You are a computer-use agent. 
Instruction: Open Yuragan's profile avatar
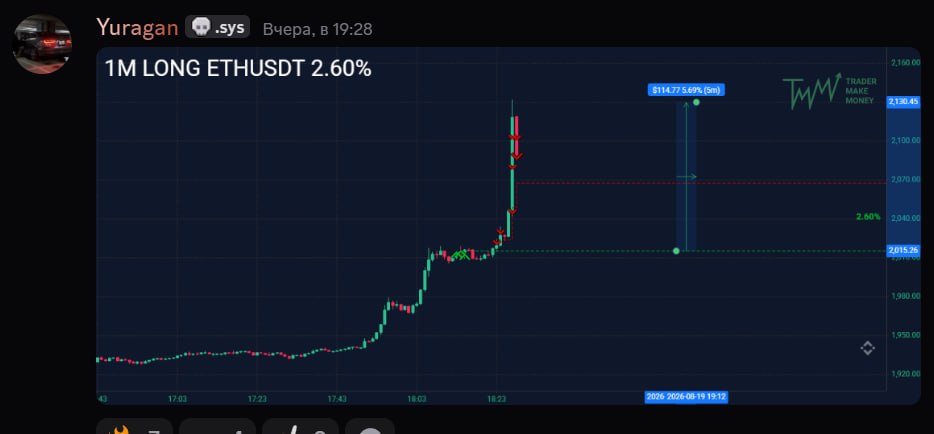click(43, 44)
